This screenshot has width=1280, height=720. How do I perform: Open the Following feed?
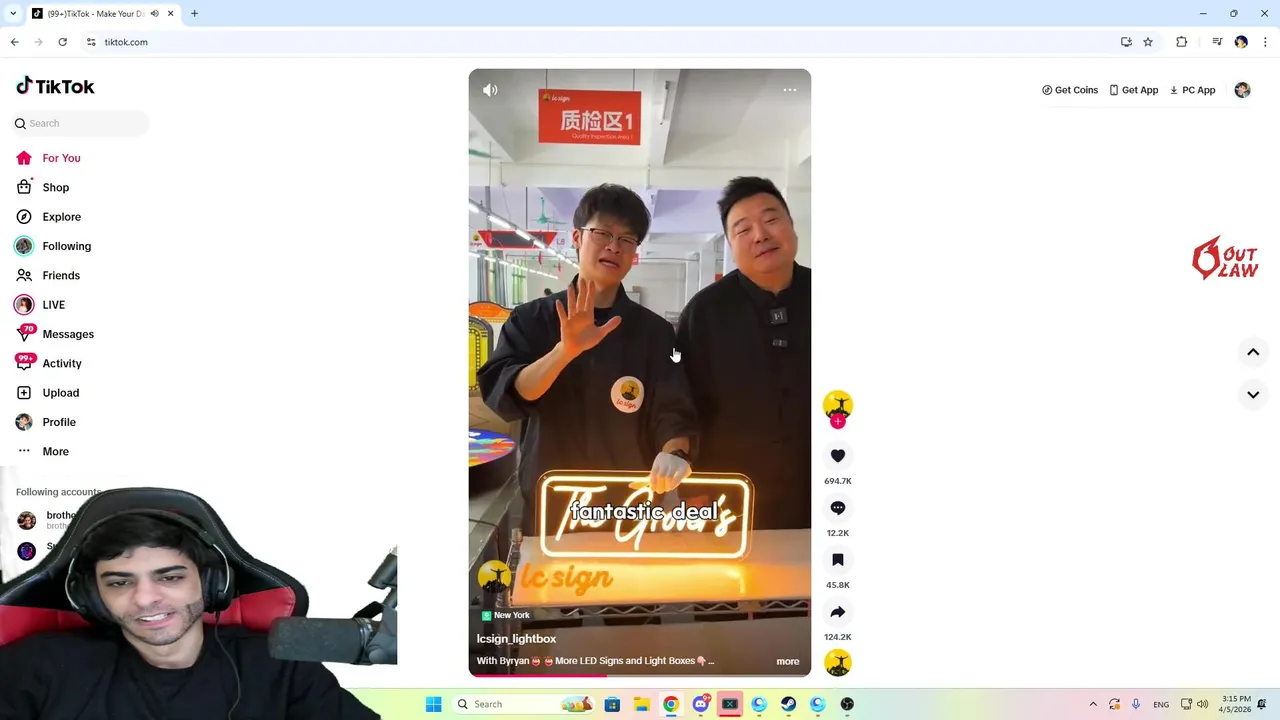tap(66, 246)
